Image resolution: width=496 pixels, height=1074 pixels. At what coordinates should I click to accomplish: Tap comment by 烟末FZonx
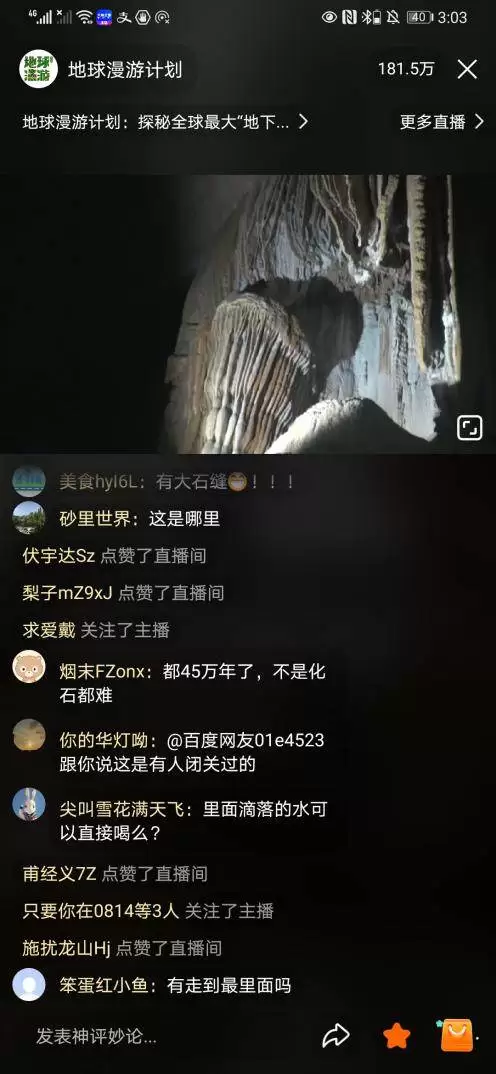pos(193,683)
